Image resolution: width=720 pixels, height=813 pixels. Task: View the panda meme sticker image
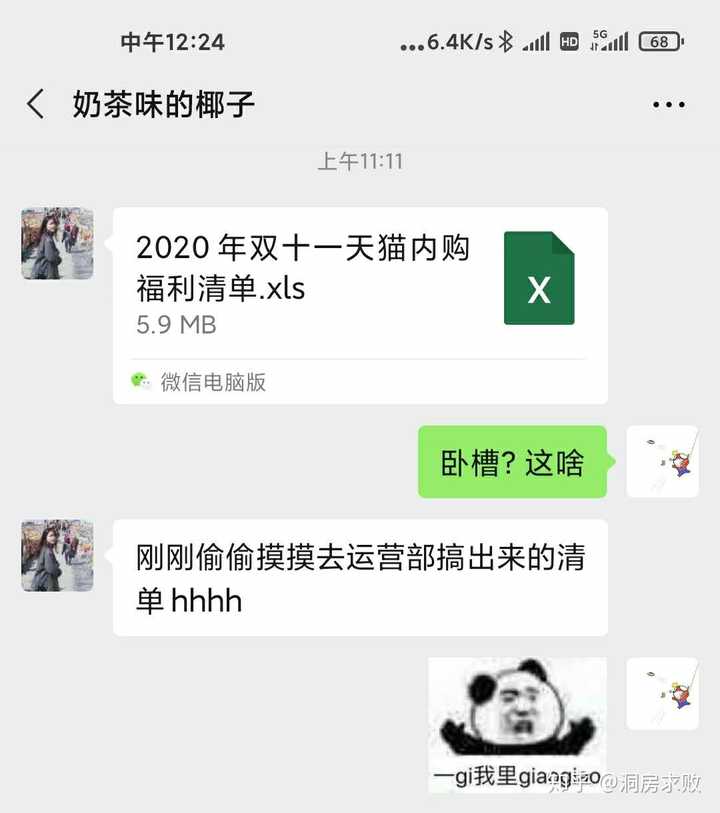[518, 725]
